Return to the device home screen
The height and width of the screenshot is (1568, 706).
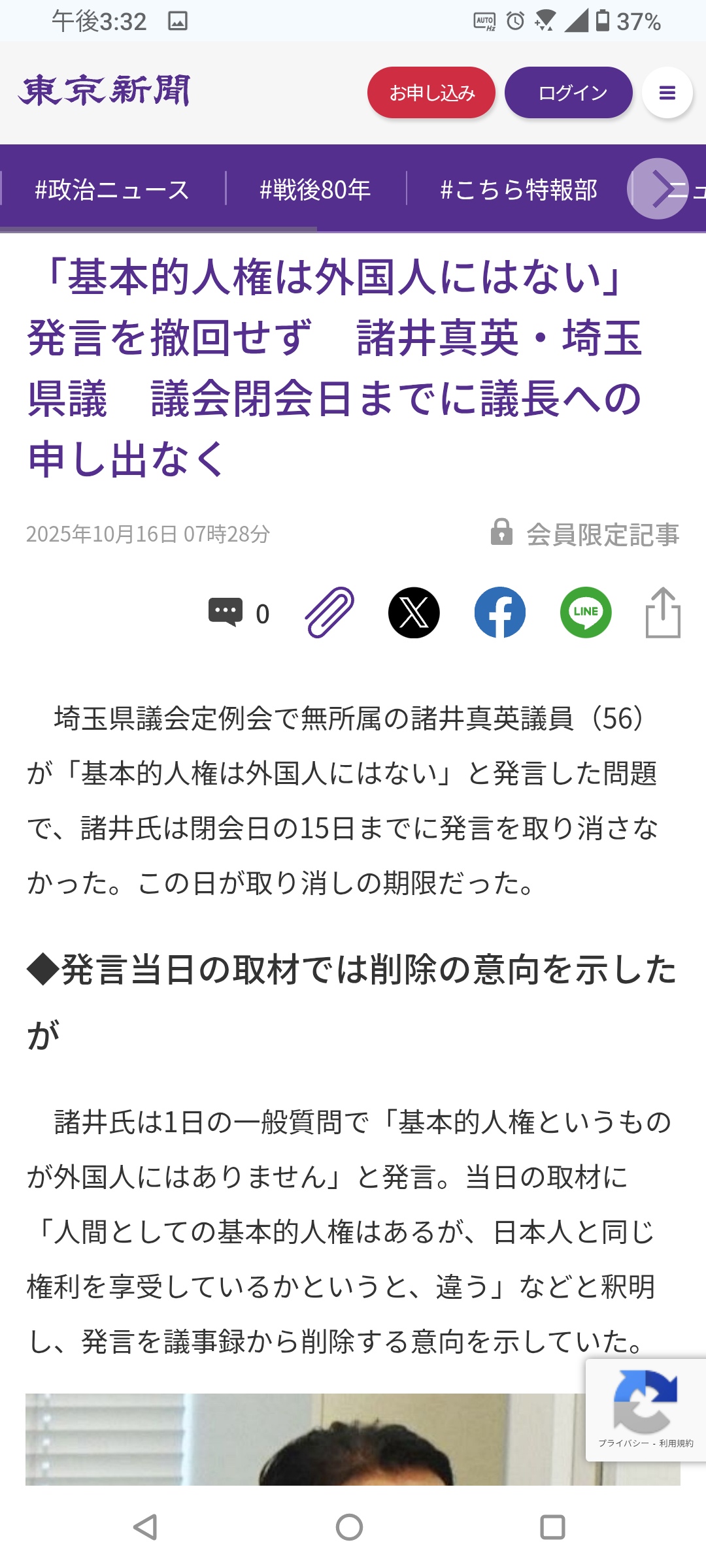(349, 1527)
